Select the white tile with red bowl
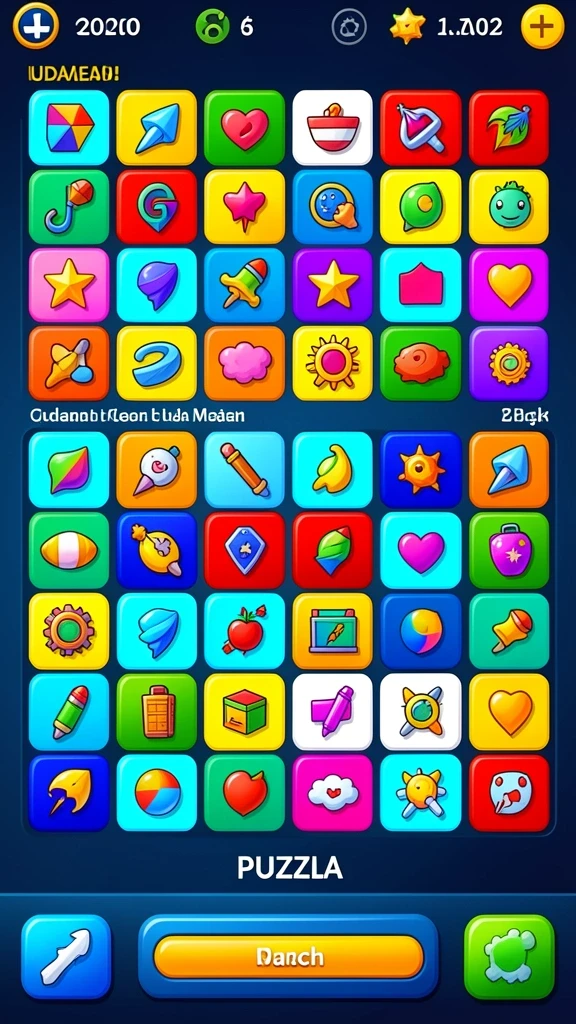 coord(332,127)
